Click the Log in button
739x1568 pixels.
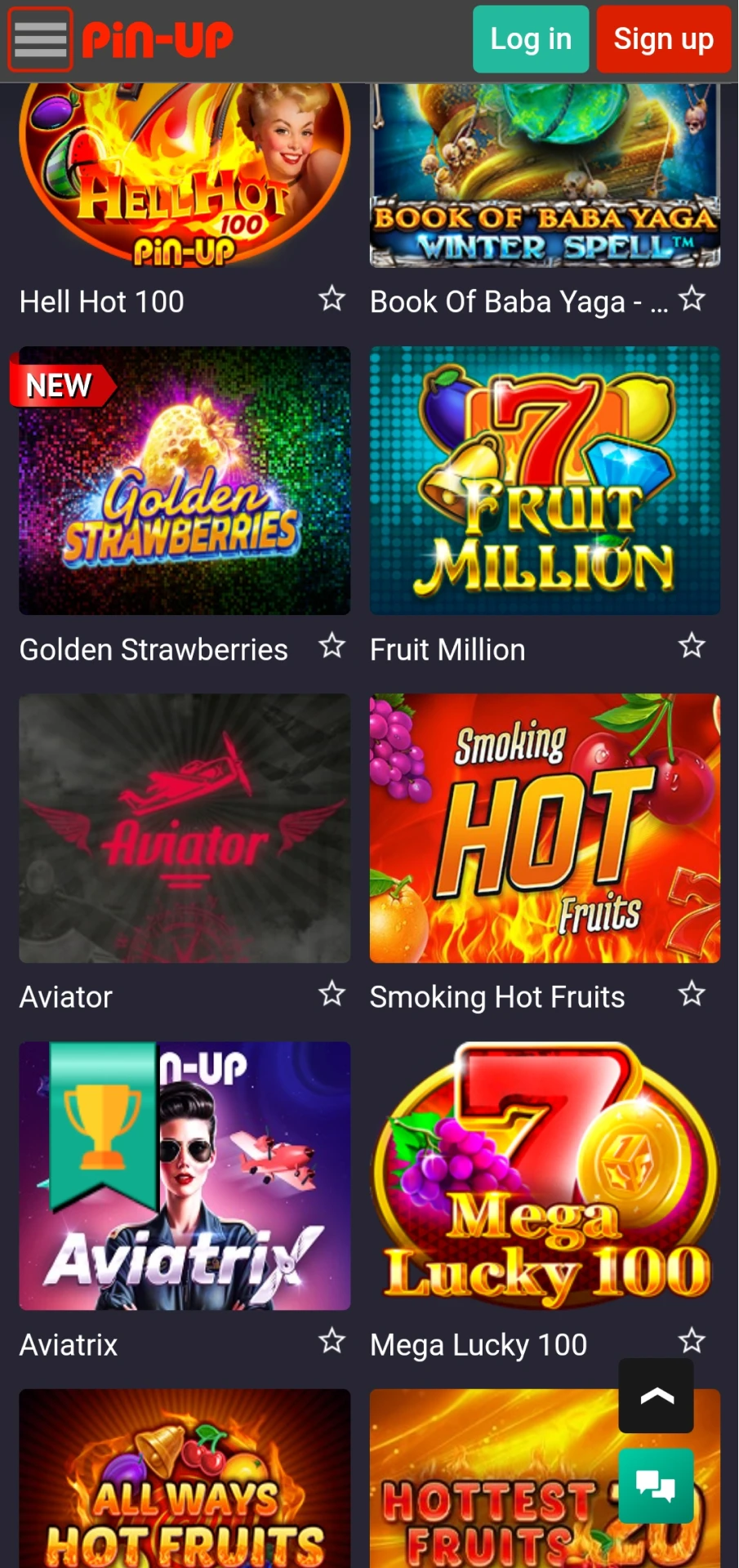530,38
